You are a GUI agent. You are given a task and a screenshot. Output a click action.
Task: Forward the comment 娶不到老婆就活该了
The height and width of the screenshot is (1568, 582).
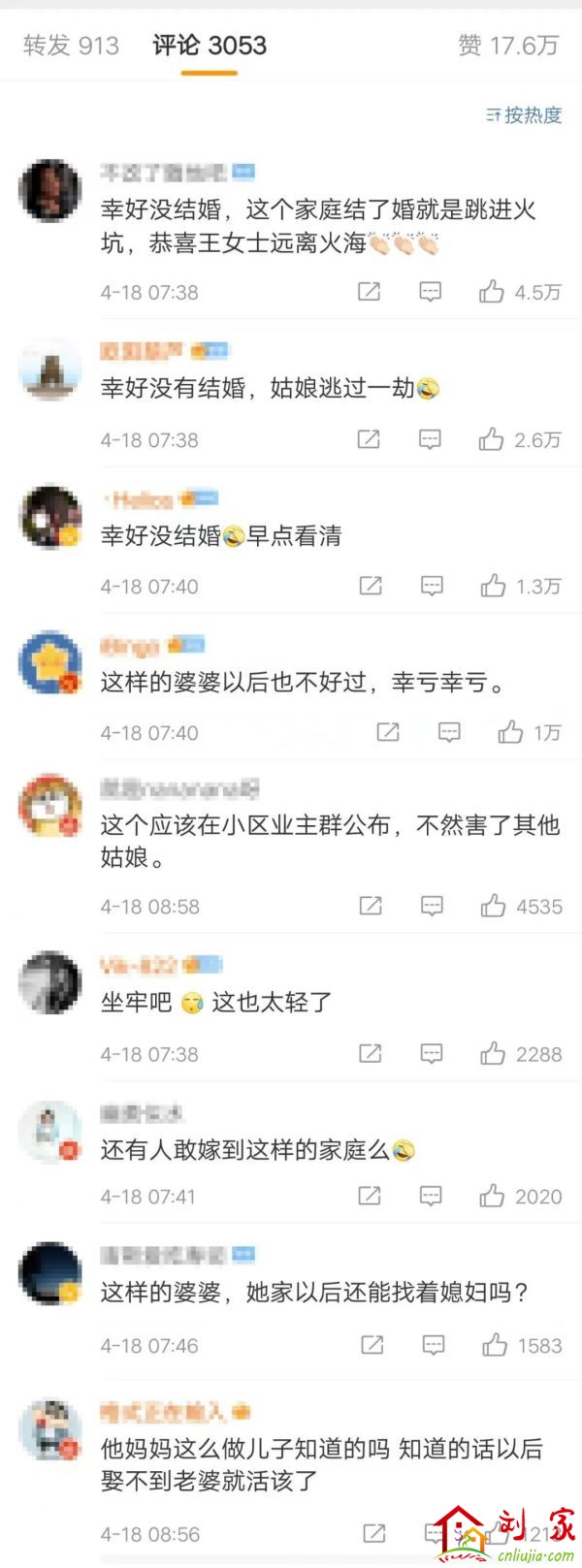[373, 1534]
